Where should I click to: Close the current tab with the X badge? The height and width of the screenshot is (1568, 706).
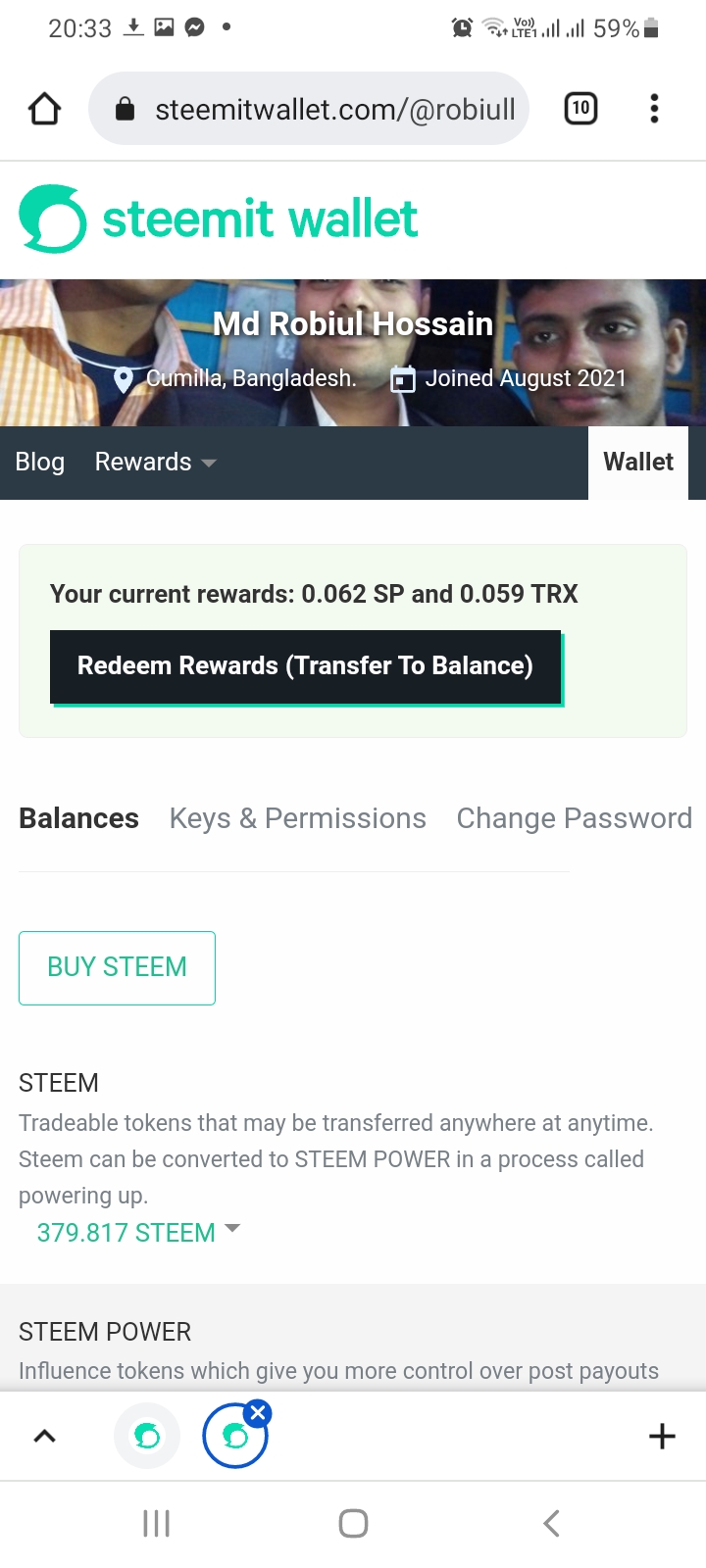click(258, 1412)
